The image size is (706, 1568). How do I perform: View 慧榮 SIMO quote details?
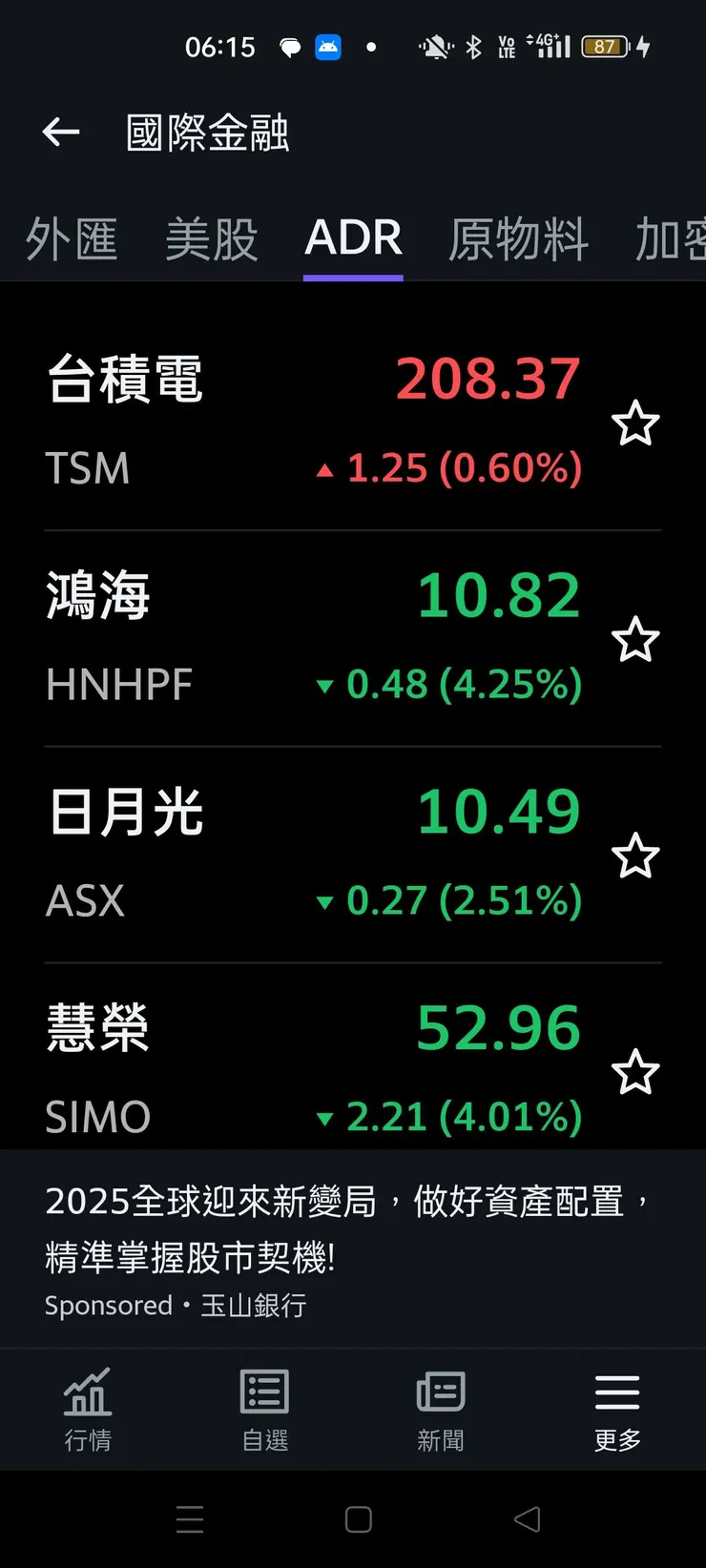(x=315, y=1068)
